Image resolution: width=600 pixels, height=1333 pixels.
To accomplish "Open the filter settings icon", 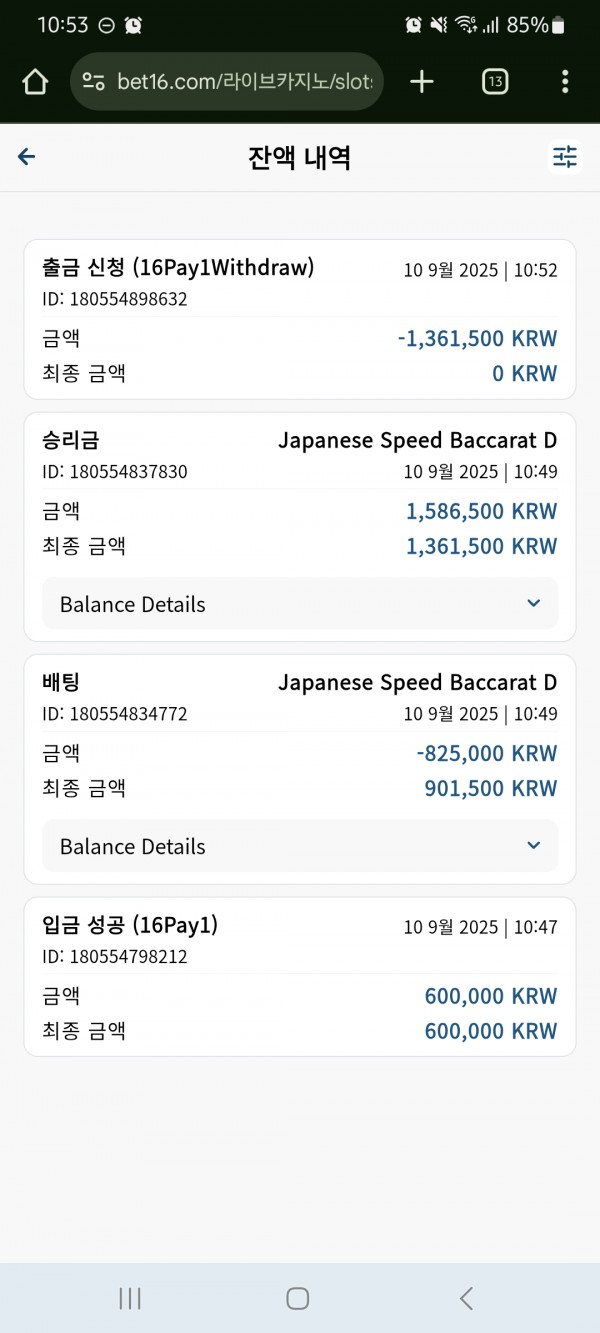I will tap(565, 157).
